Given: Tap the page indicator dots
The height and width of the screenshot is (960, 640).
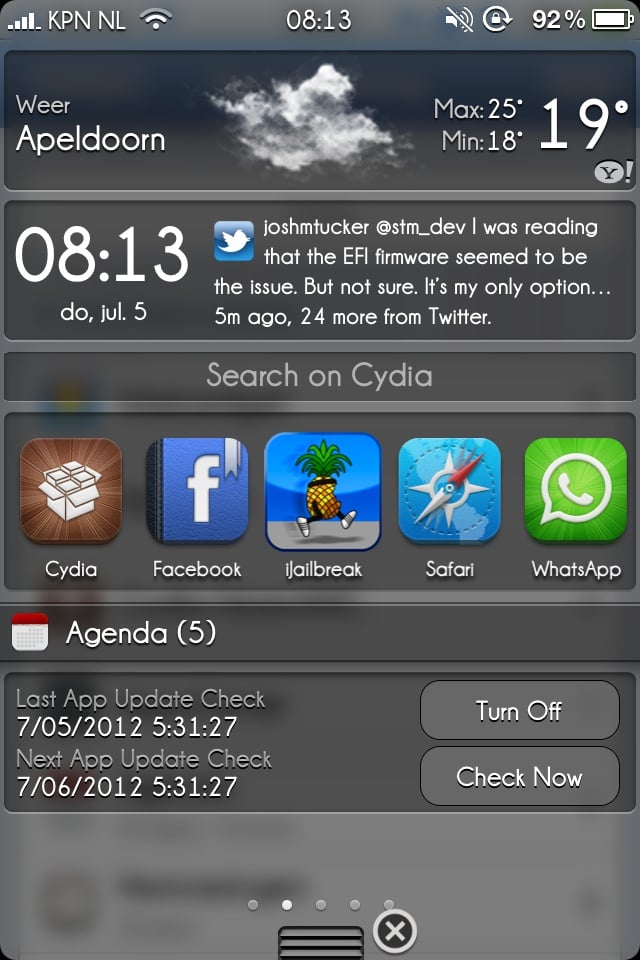Looking at the screenshot, I should point(320,905).
